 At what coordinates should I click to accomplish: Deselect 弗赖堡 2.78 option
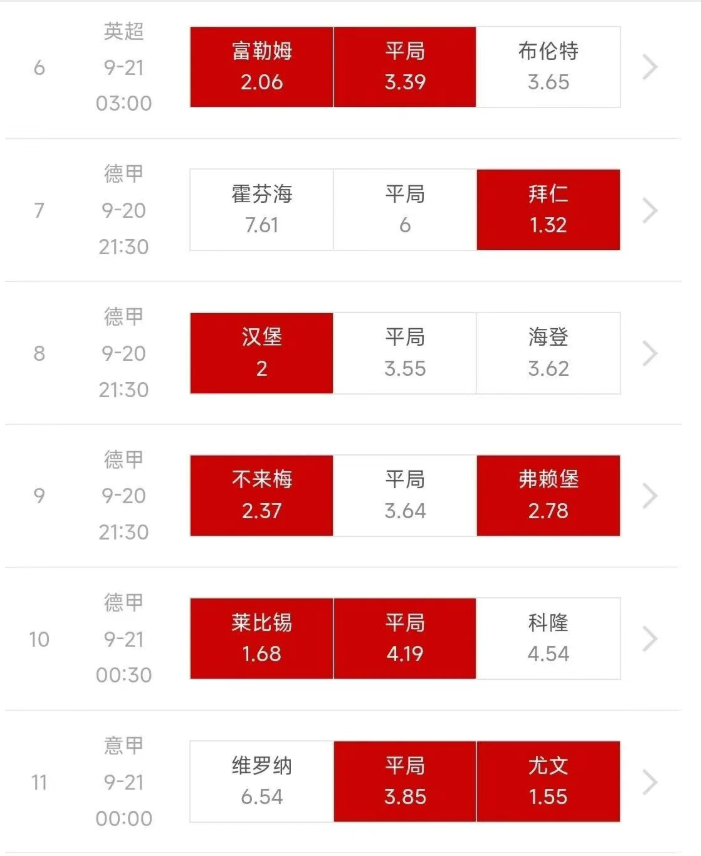pyautogui.click(x=548, y=495)
